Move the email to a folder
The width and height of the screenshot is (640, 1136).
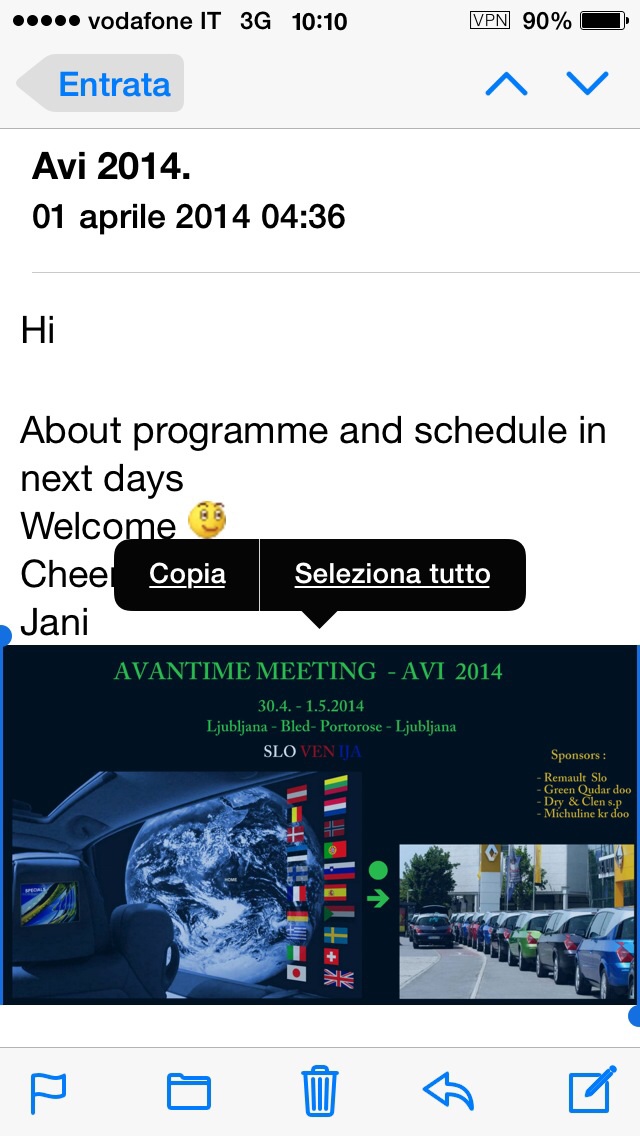(x=188, y=1093)
